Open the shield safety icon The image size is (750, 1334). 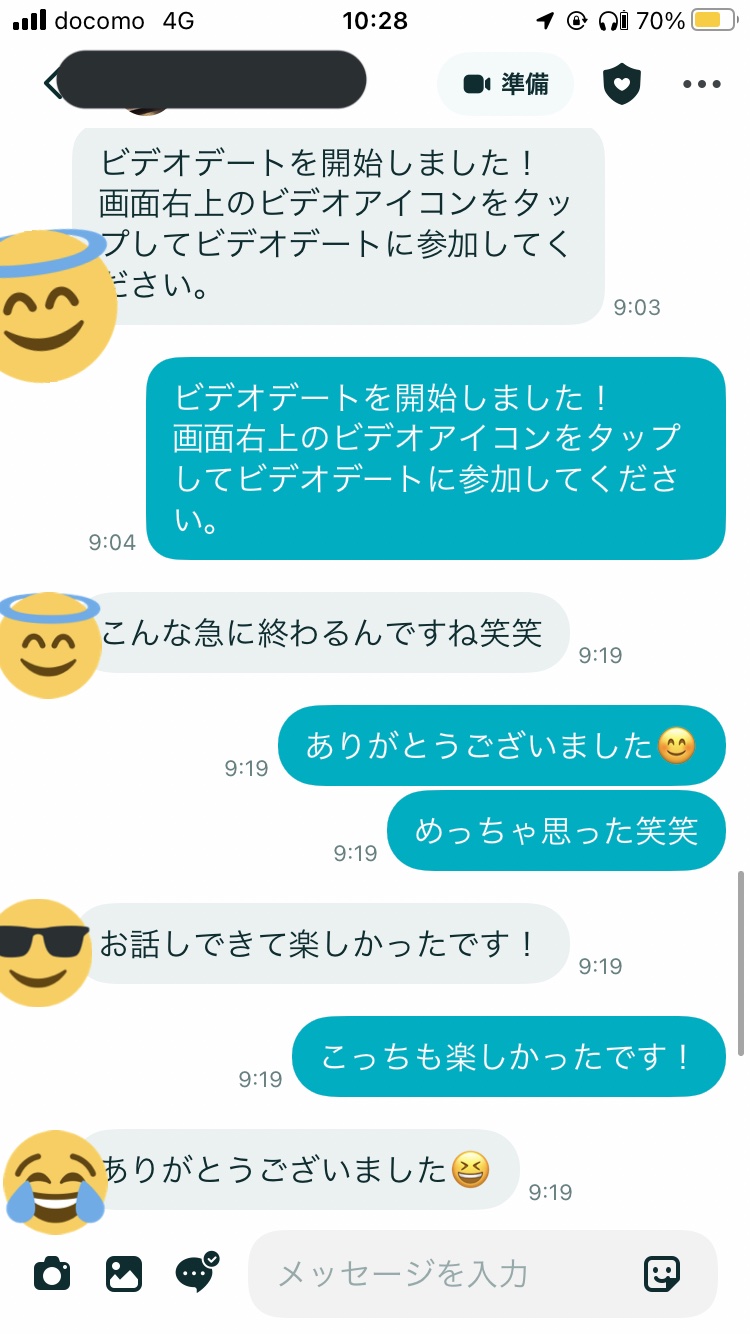tap(621, 84)
